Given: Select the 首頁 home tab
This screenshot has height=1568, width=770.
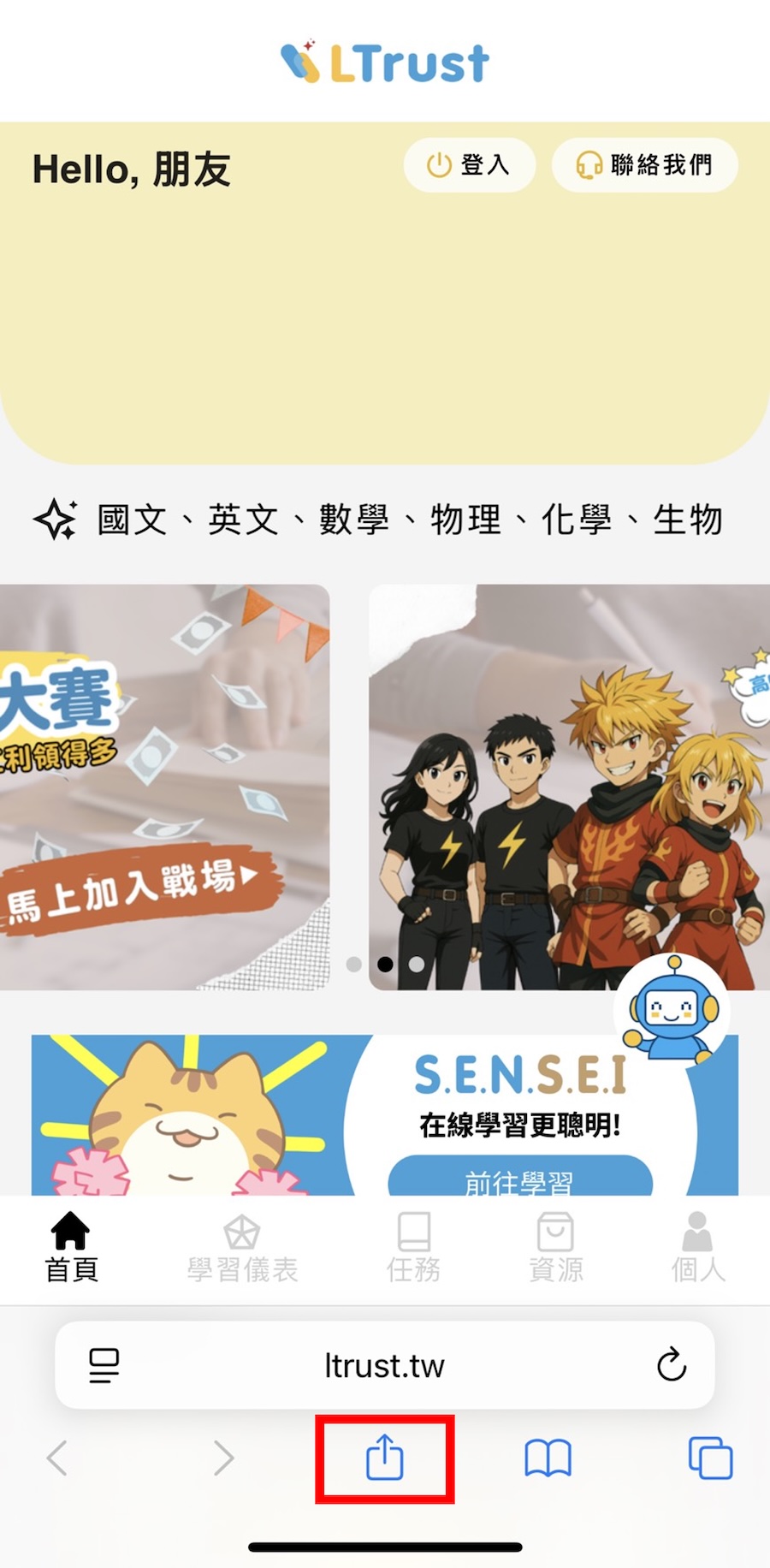Looking at the screenshot, I should click(x=71, y=1249).
